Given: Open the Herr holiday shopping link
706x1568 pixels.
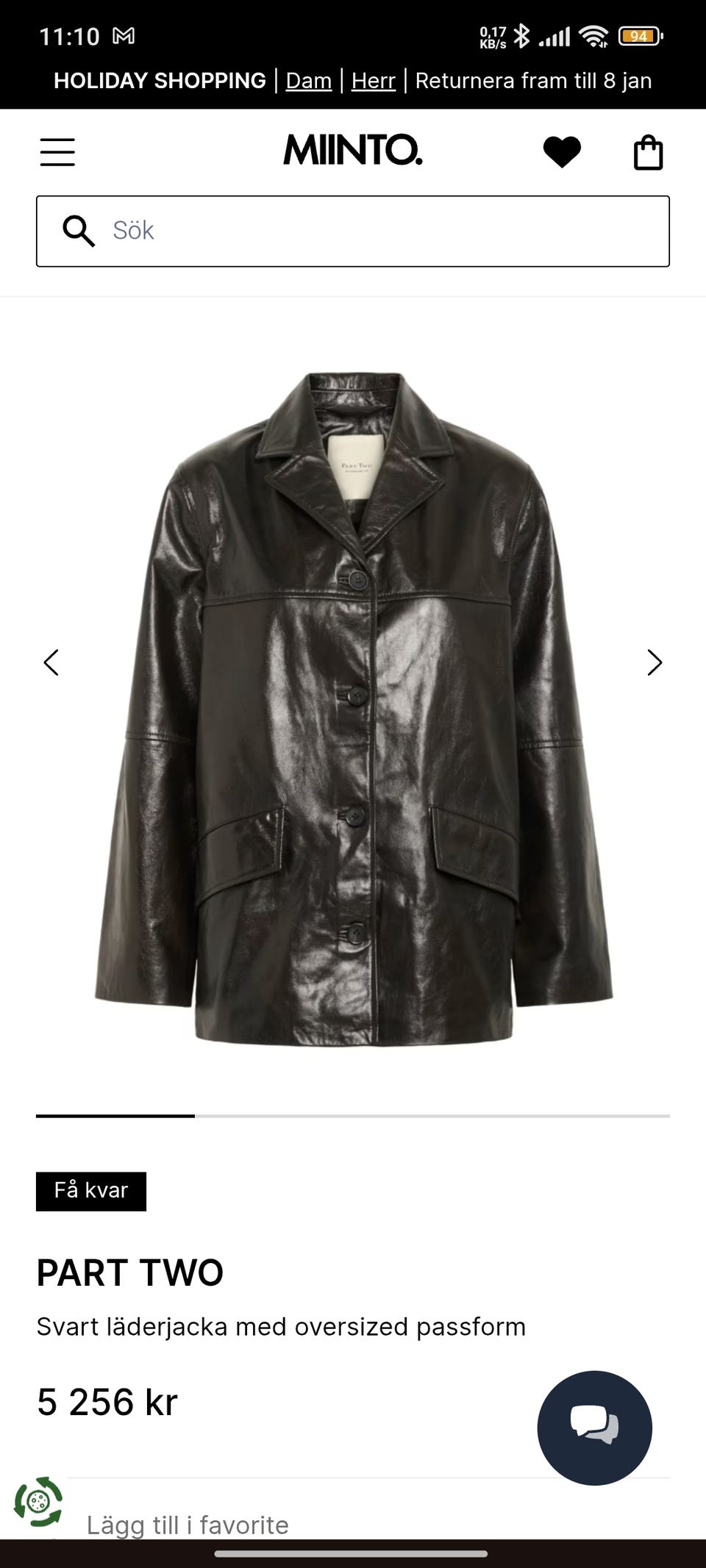Looking at the screenshot, I should point(373,80).
